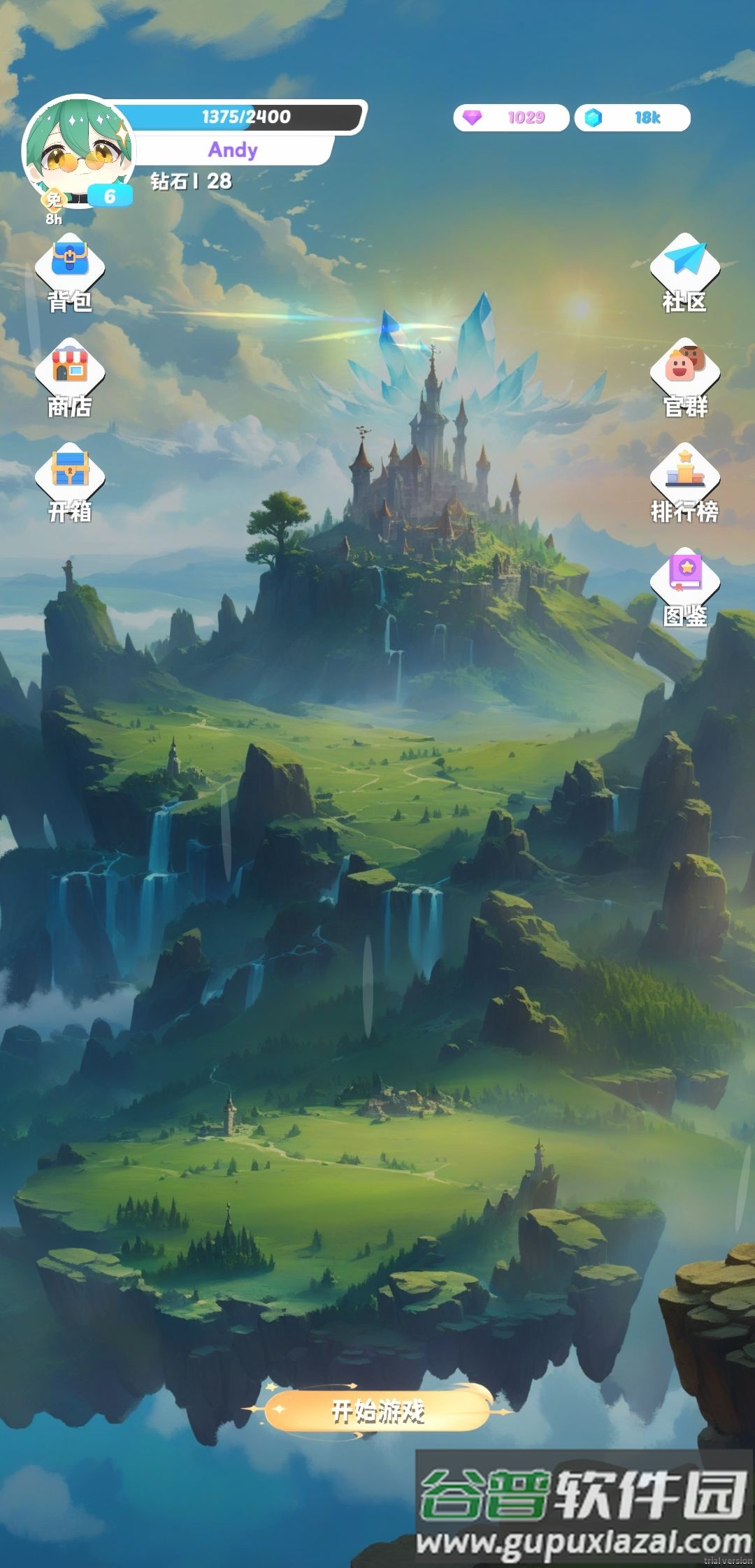Image resolution: width=755 pixels, height=1568 pixels.
Task: Tap the blue crystal balance 18k
Action: [x=632, y=117]
